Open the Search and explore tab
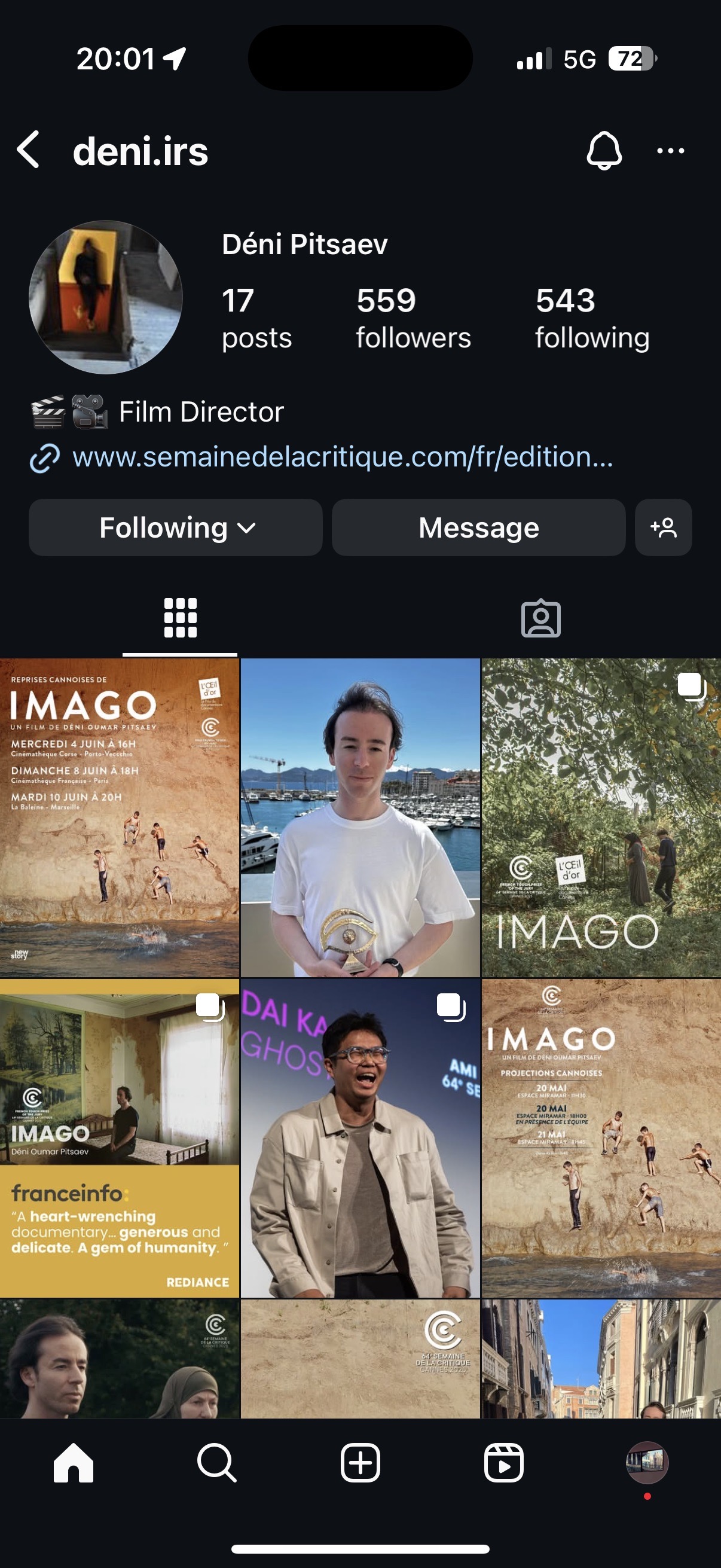Image resolution: width=721 pixels, height=1568 pixels. point(216,1463)
